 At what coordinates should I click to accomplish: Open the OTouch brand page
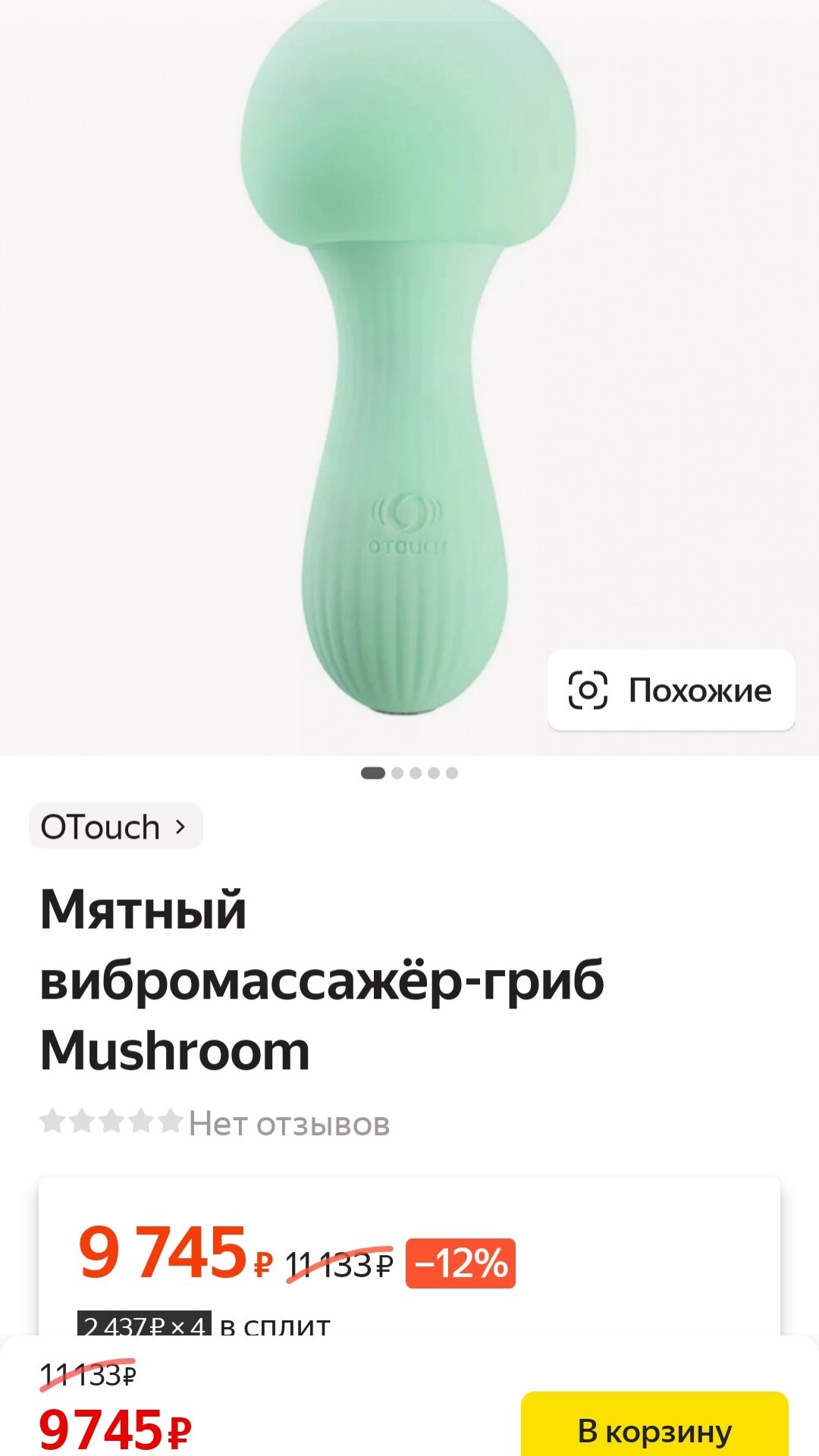(115, 827)
